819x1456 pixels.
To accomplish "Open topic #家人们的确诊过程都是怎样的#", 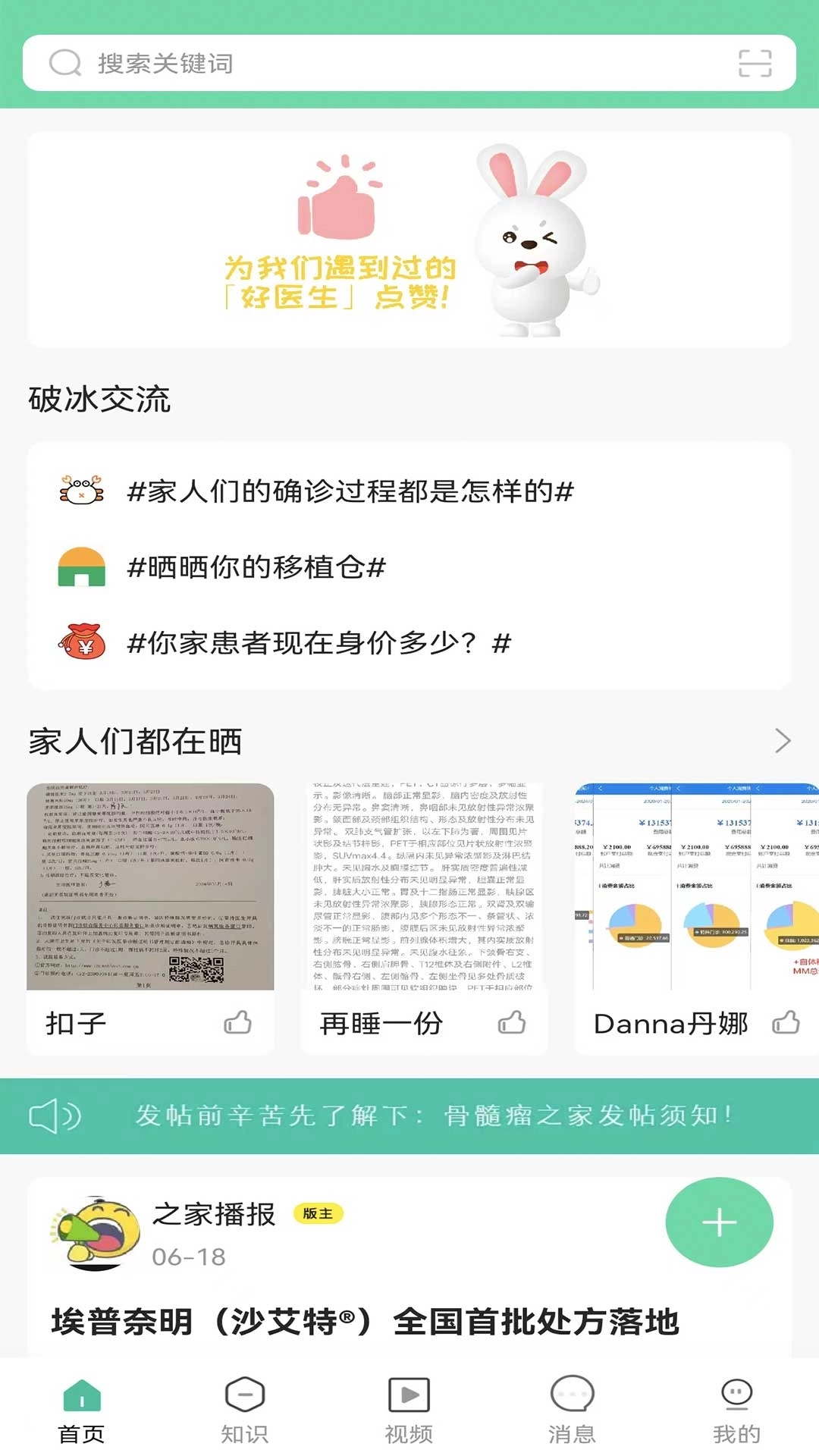I will click(349, 492).
